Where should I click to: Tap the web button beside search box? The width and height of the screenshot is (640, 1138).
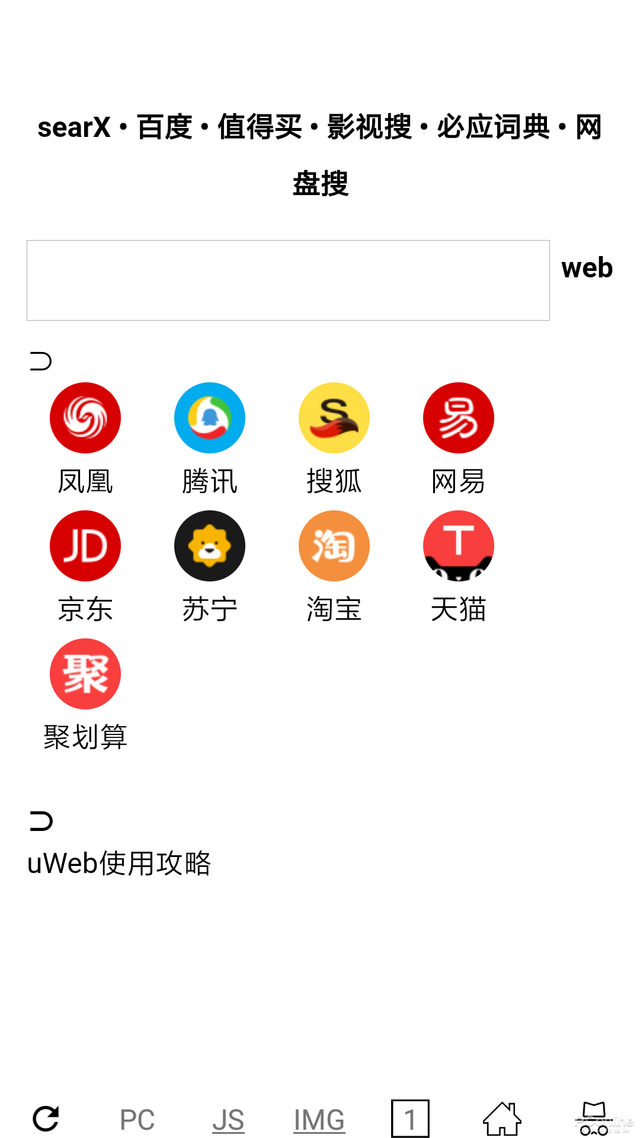(x=587, y=268)
